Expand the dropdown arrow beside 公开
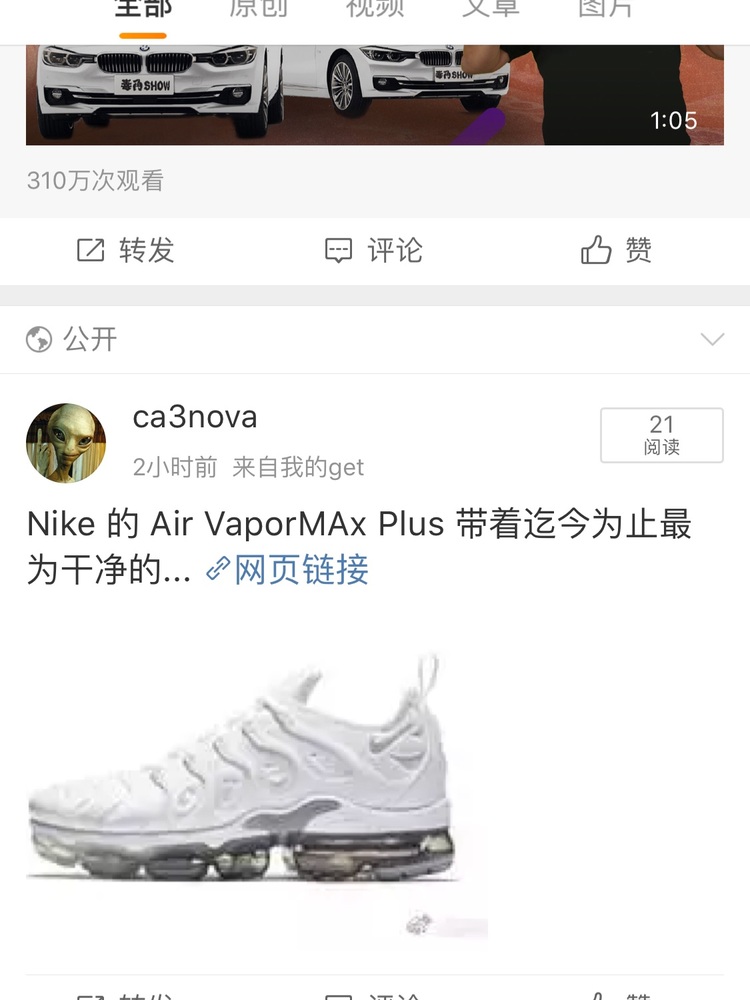 tap(712, 340)
